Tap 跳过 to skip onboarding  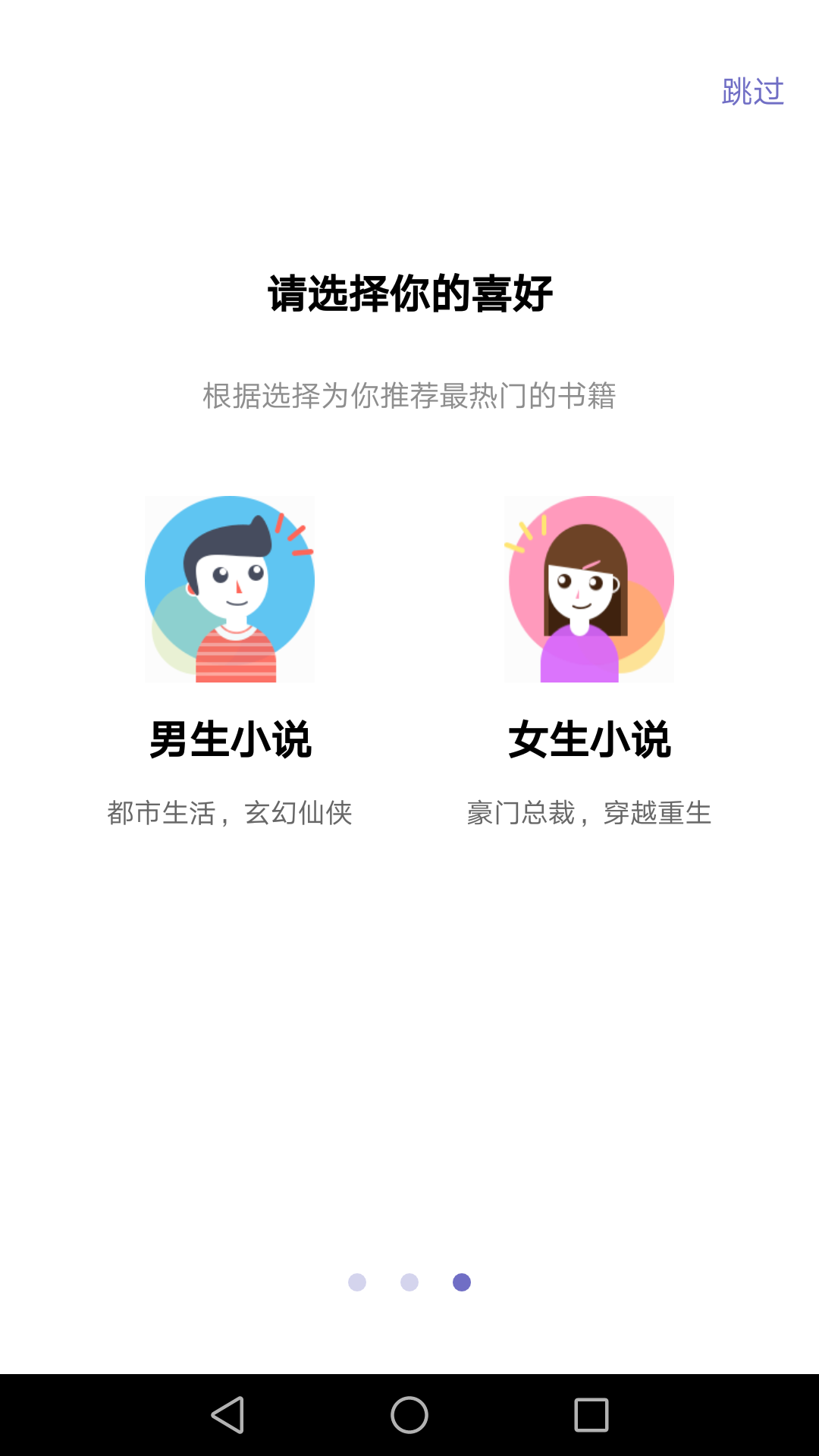(753, 91)
